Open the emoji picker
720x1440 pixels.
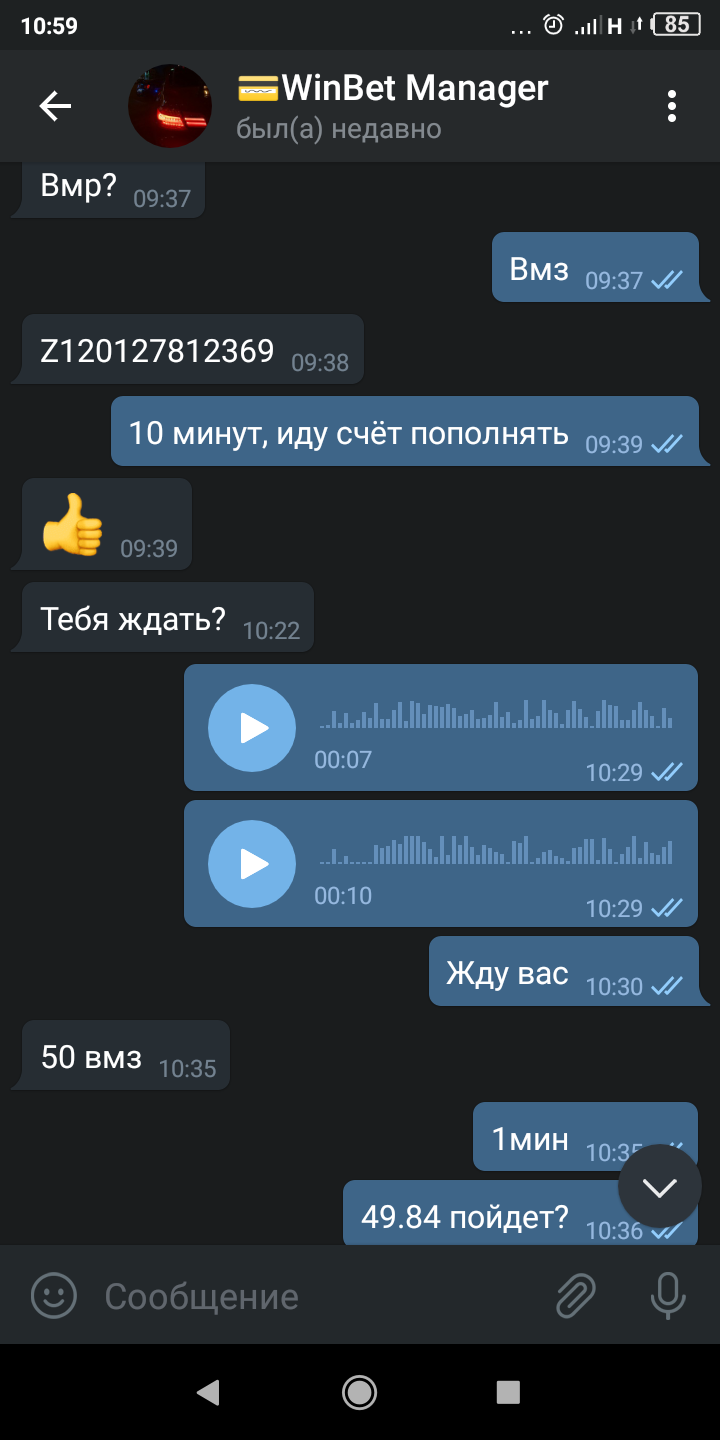[x=54, y=1296]
